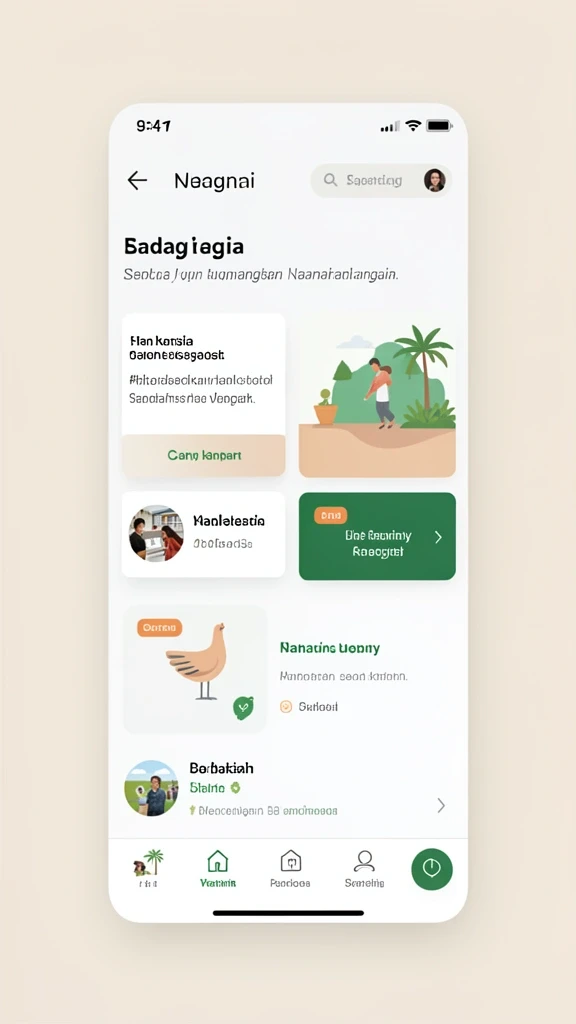Select the green house tab

pyautogui.click(x=217, y=869)
